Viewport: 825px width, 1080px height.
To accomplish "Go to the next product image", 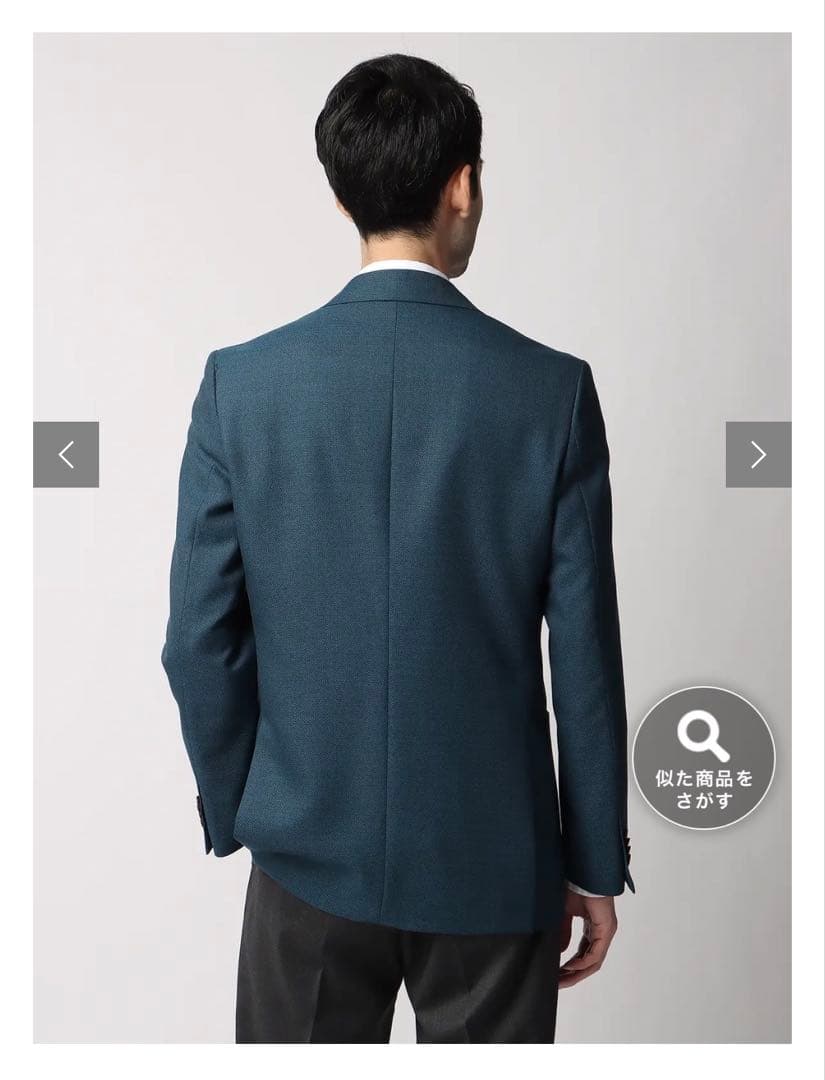I will pyautogui.click(x=758, y=455).
